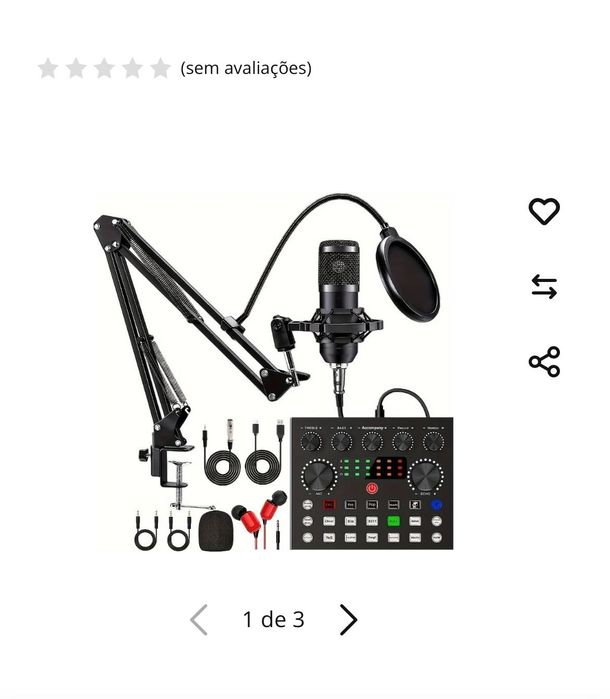Share this product

[x=544, y=362]
